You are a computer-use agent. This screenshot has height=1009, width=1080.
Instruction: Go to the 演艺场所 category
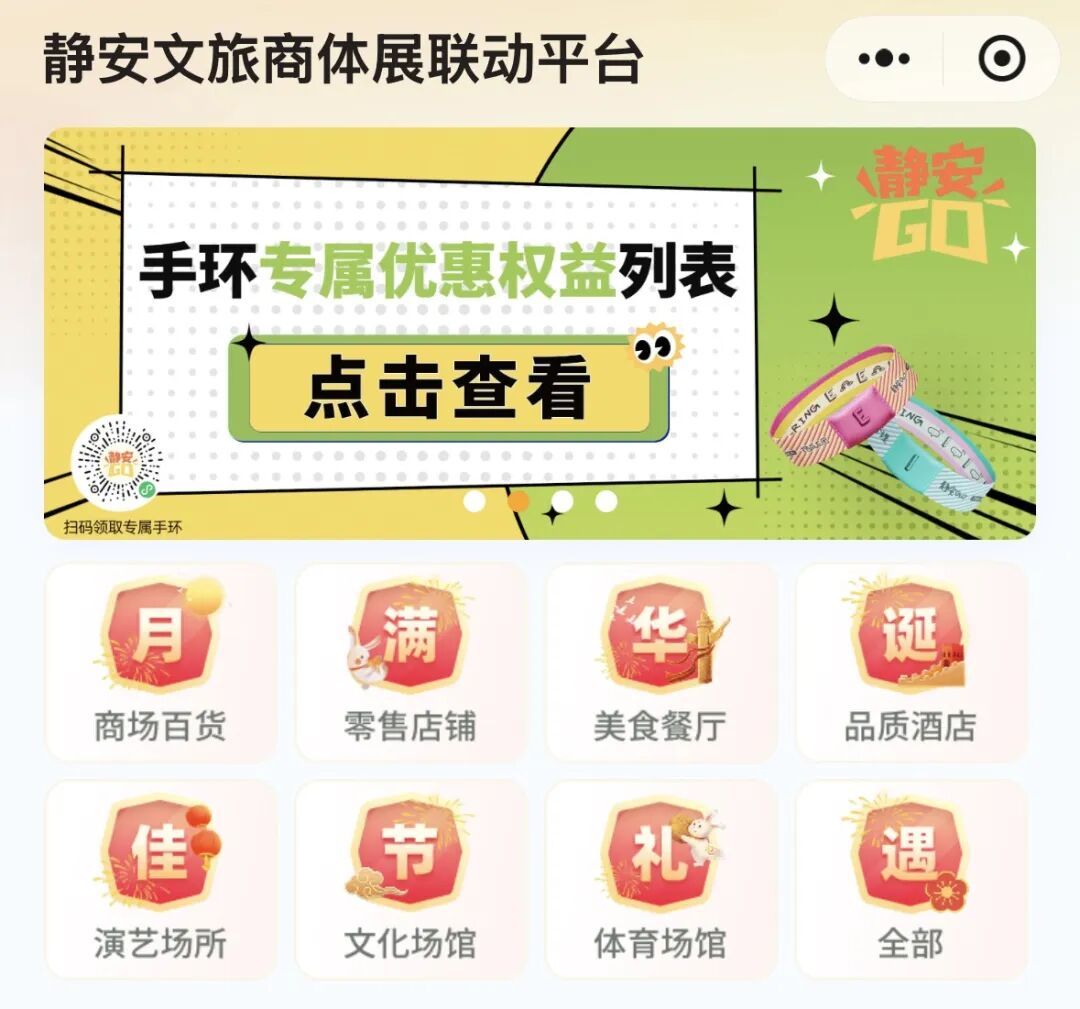point(160,880)
